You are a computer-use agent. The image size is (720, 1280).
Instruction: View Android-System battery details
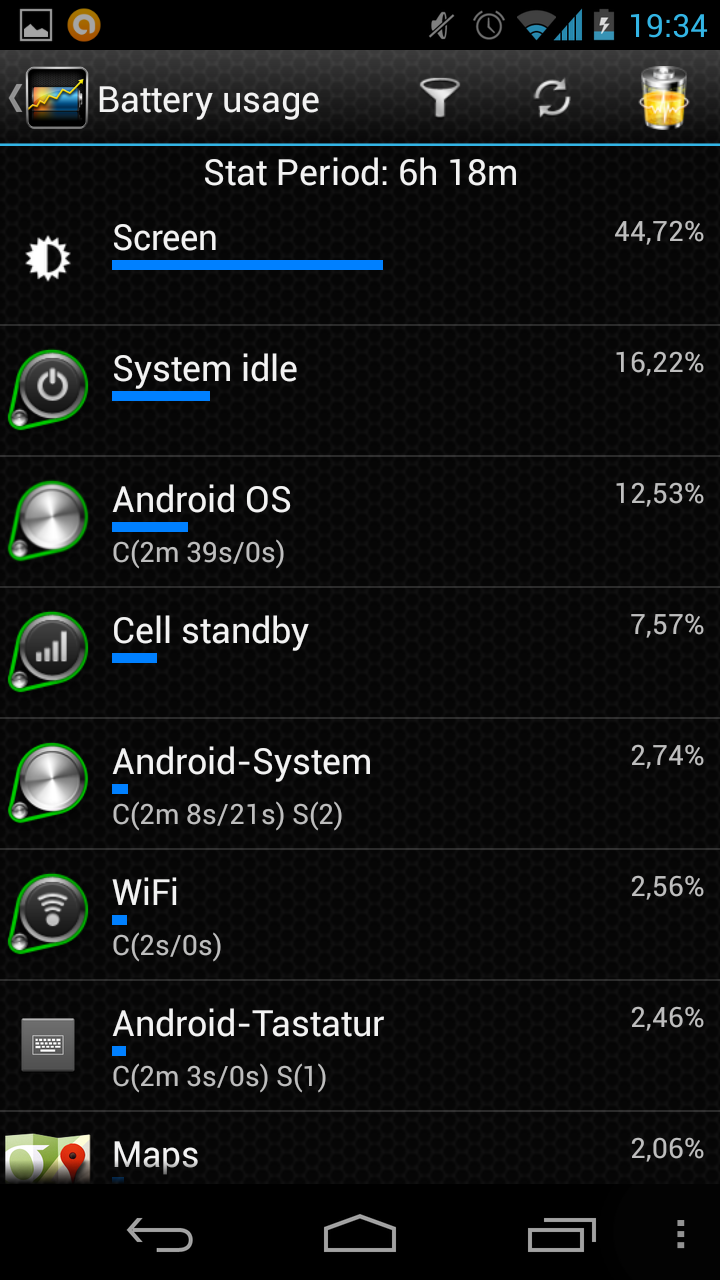360,784
